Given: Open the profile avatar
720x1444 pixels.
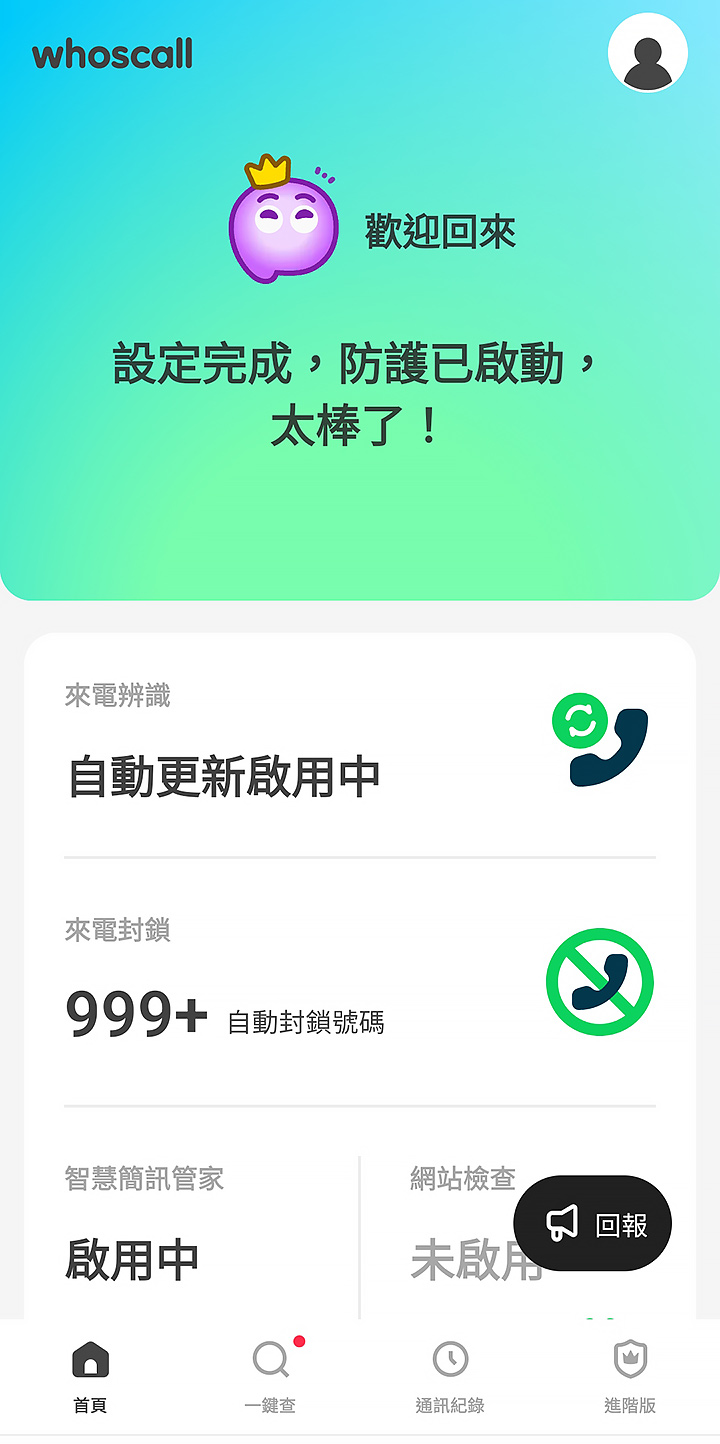Looking at the screenshot, I should [648, 52].
